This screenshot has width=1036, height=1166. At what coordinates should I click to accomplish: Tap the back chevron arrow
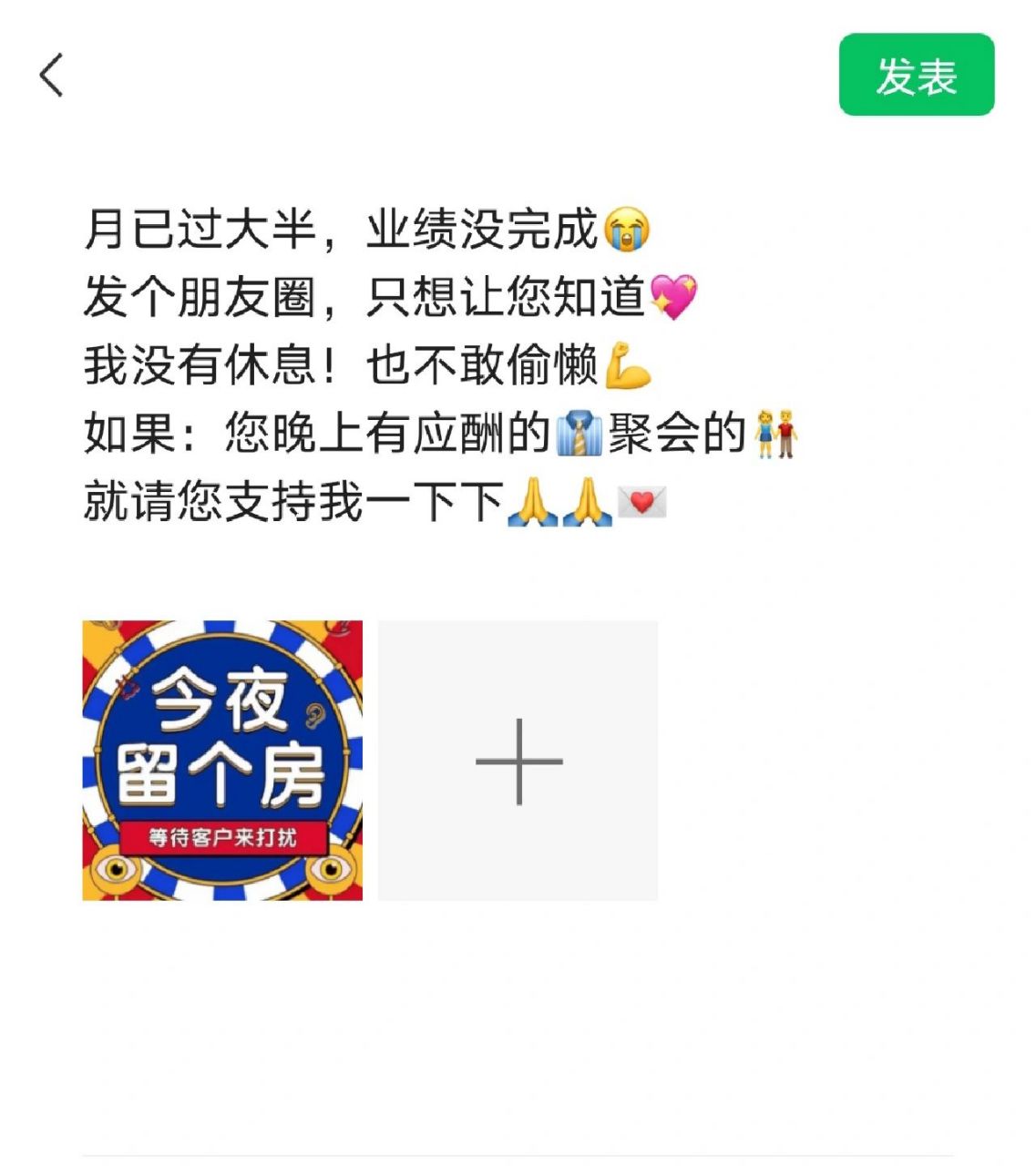point(50,73)
